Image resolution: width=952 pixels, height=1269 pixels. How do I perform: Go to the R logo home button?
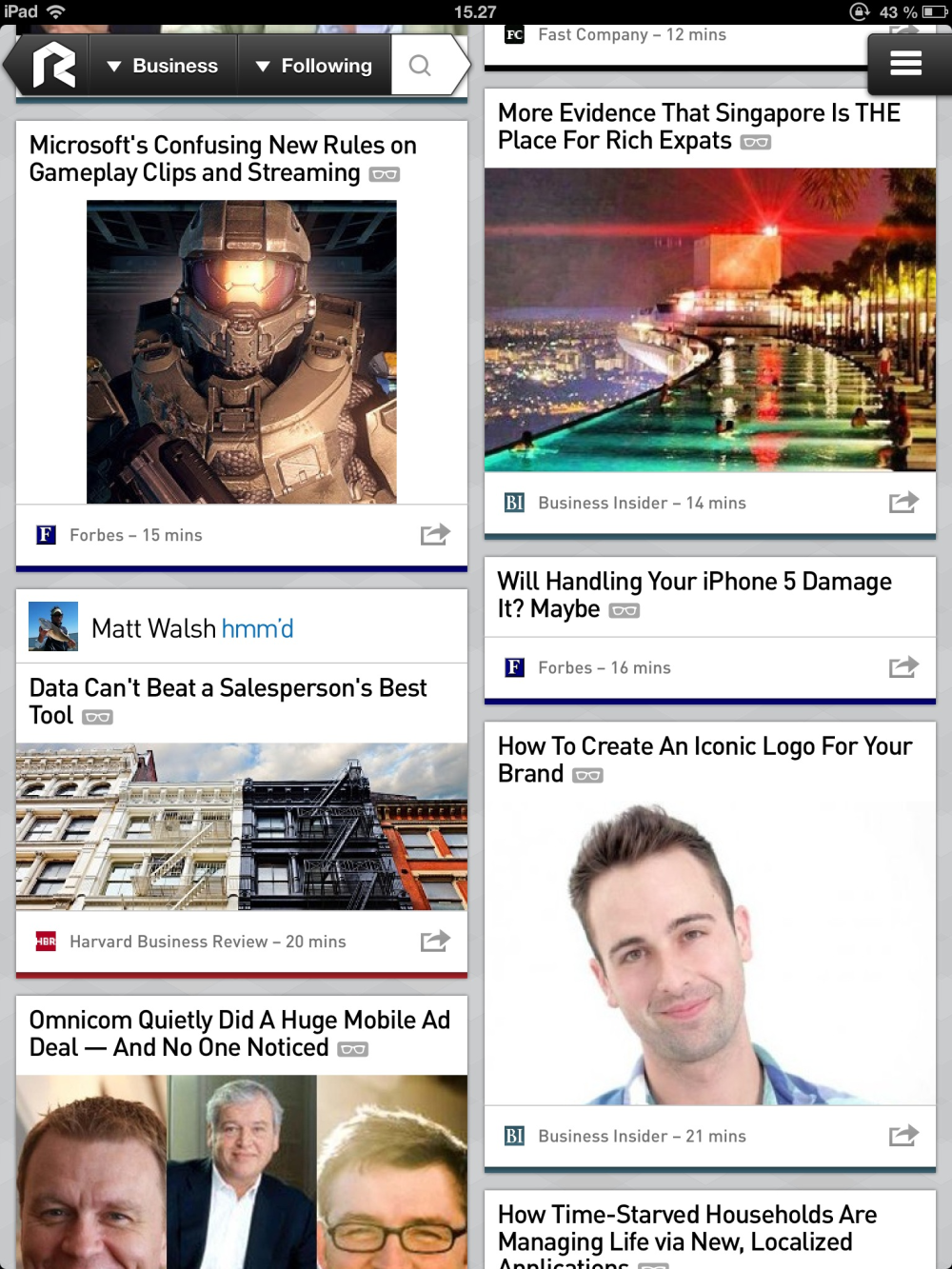coord(53,66)
